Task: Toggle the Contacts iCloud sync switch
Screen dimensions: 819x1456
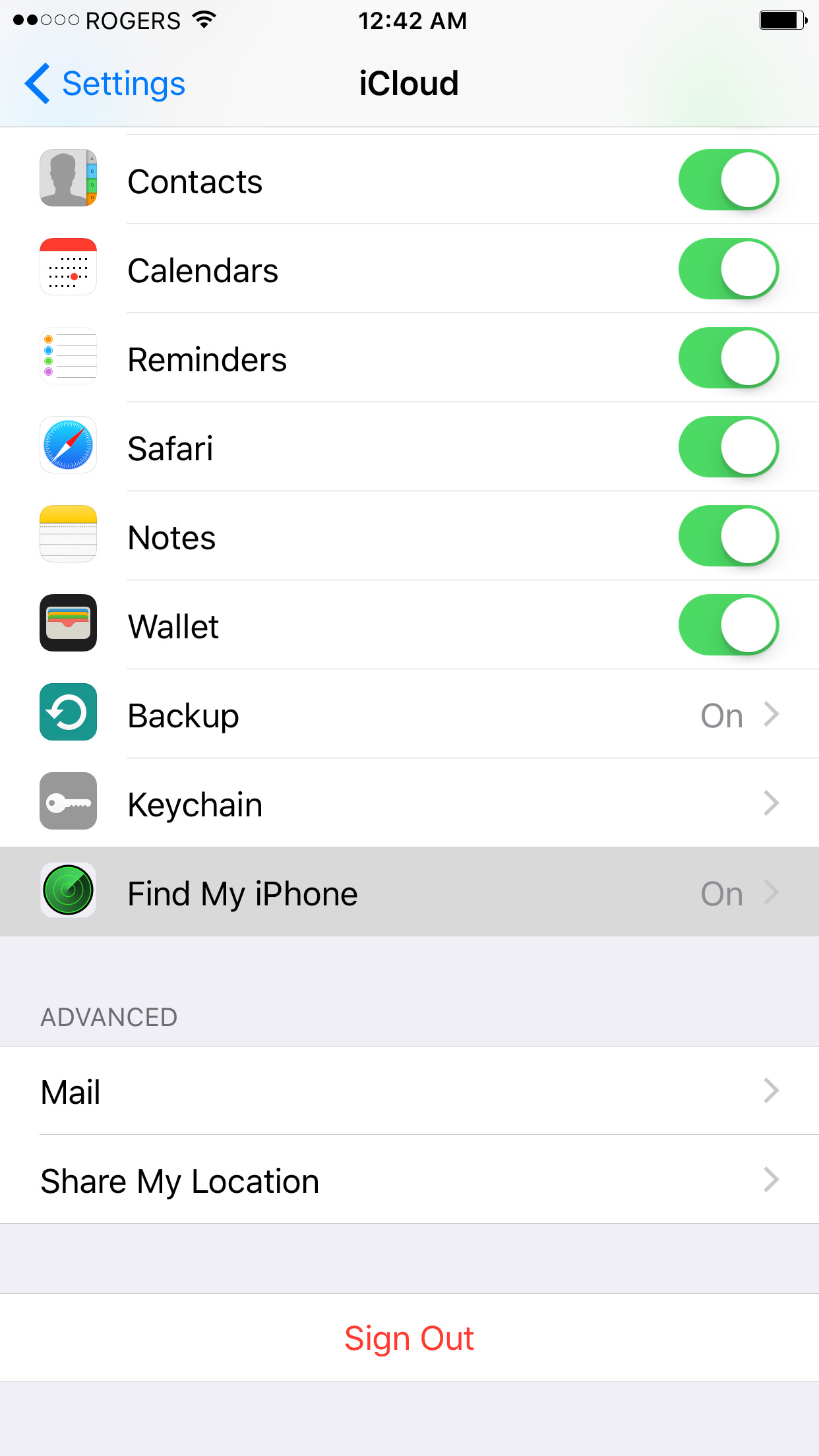Action: click(x=728, y=180)
